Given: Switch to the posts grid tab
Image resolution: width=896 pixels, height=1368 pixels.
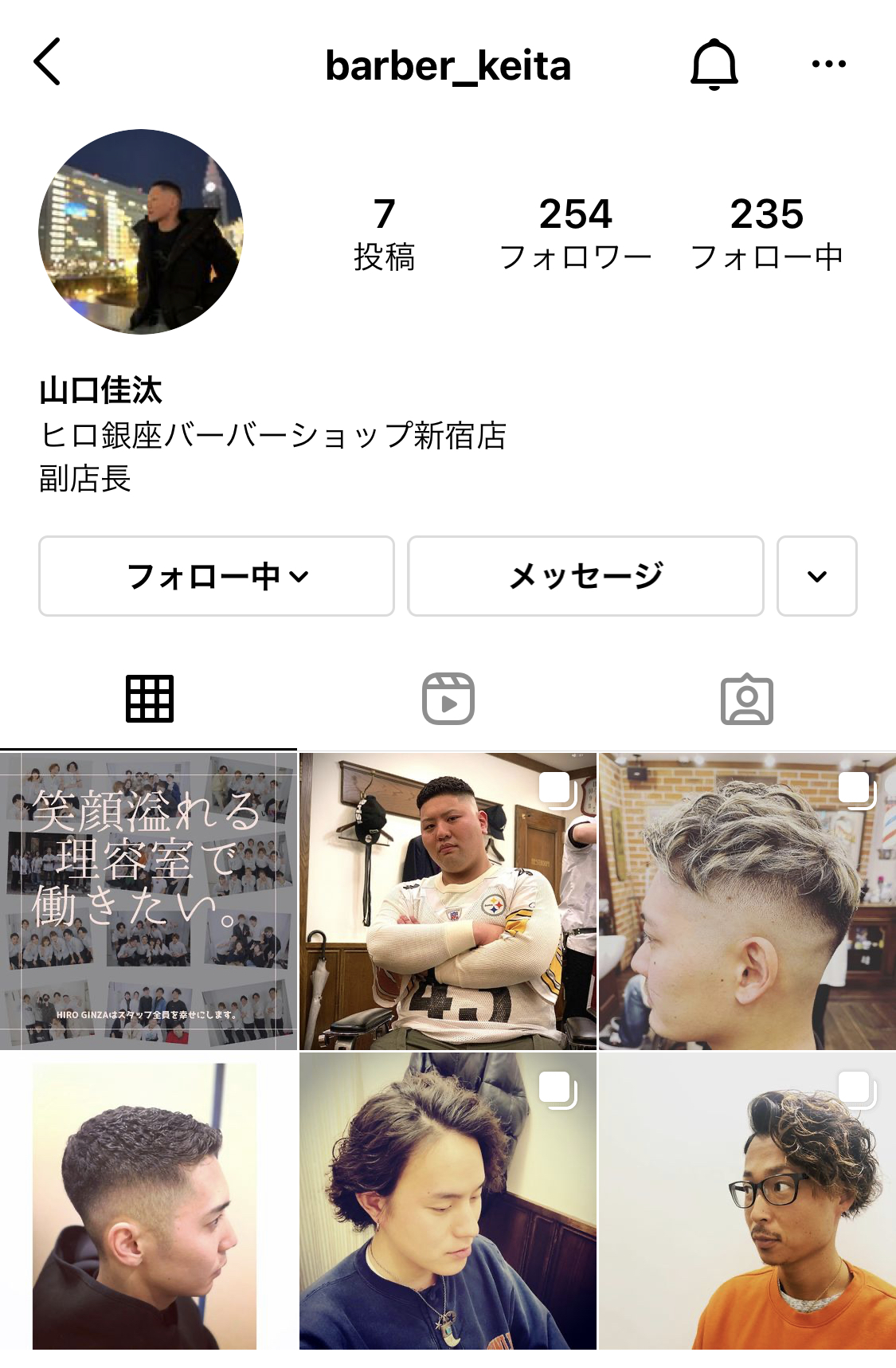Looking at the screenshot, I should (x=149, y=700).
